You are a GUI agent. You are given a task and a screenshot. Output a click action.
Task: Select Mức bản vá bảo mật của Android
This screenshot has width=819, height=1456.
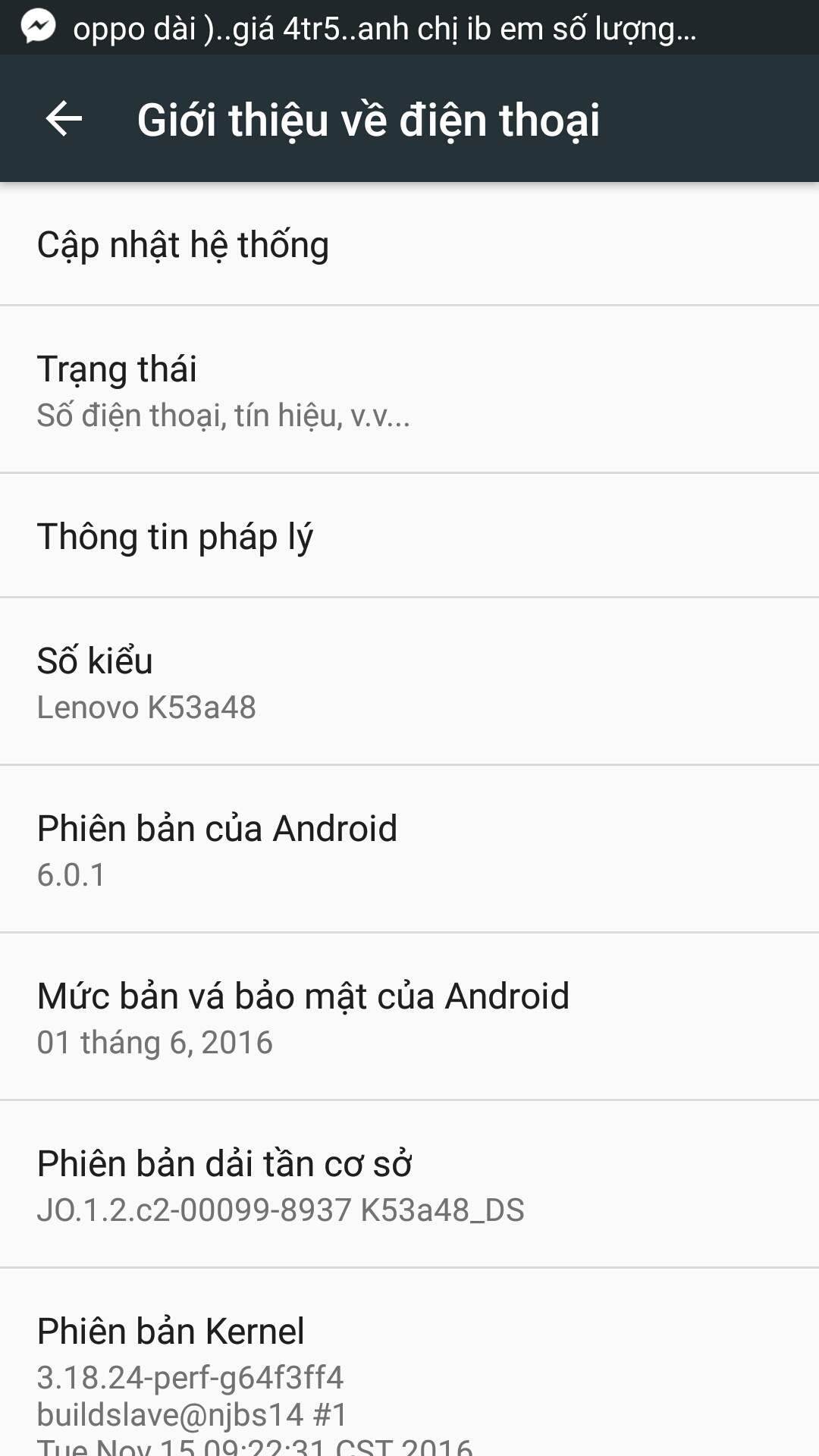coord(409,1016)
